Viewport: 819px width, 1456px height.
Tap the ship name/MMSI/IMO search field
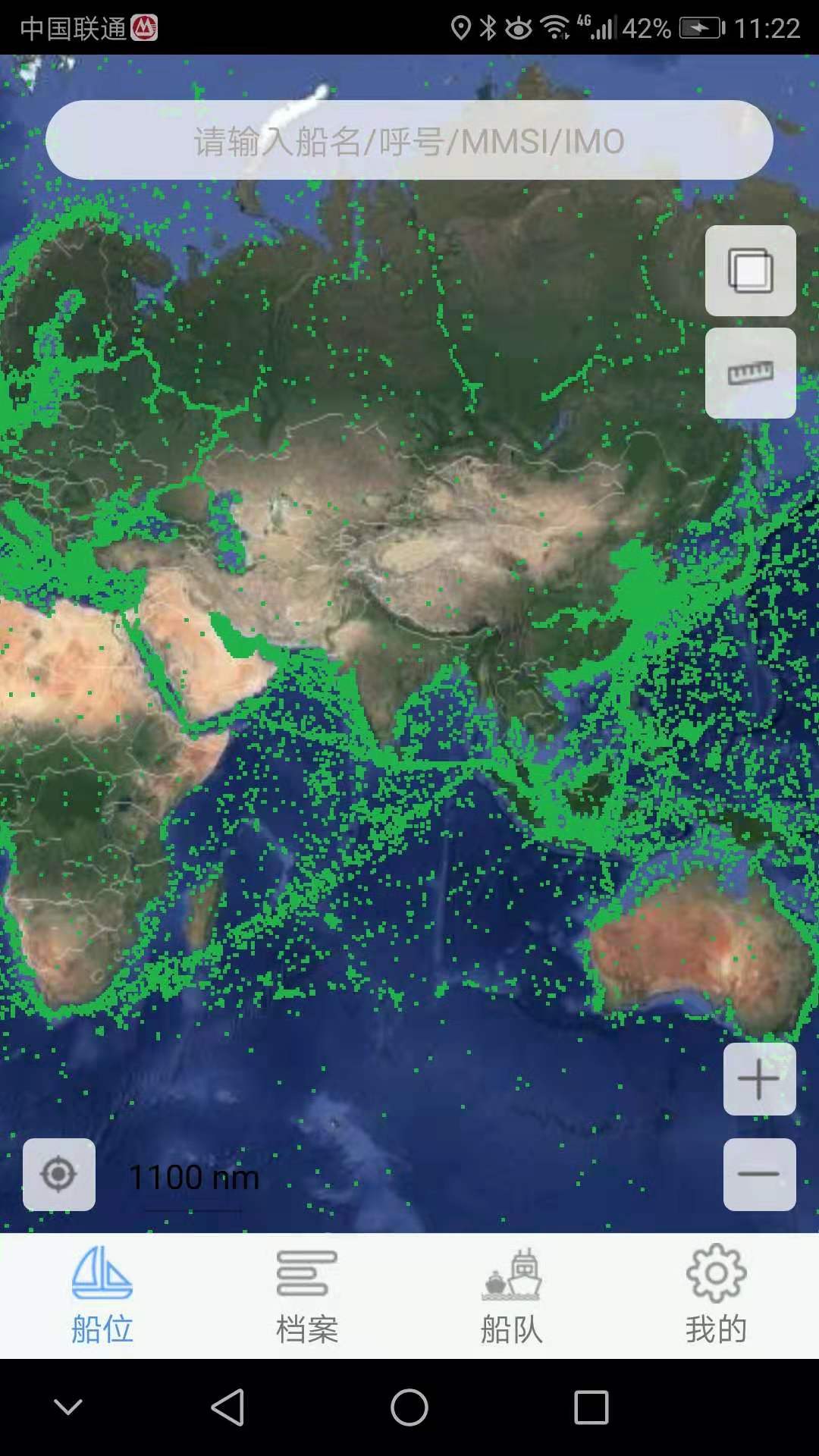[409, 140]
